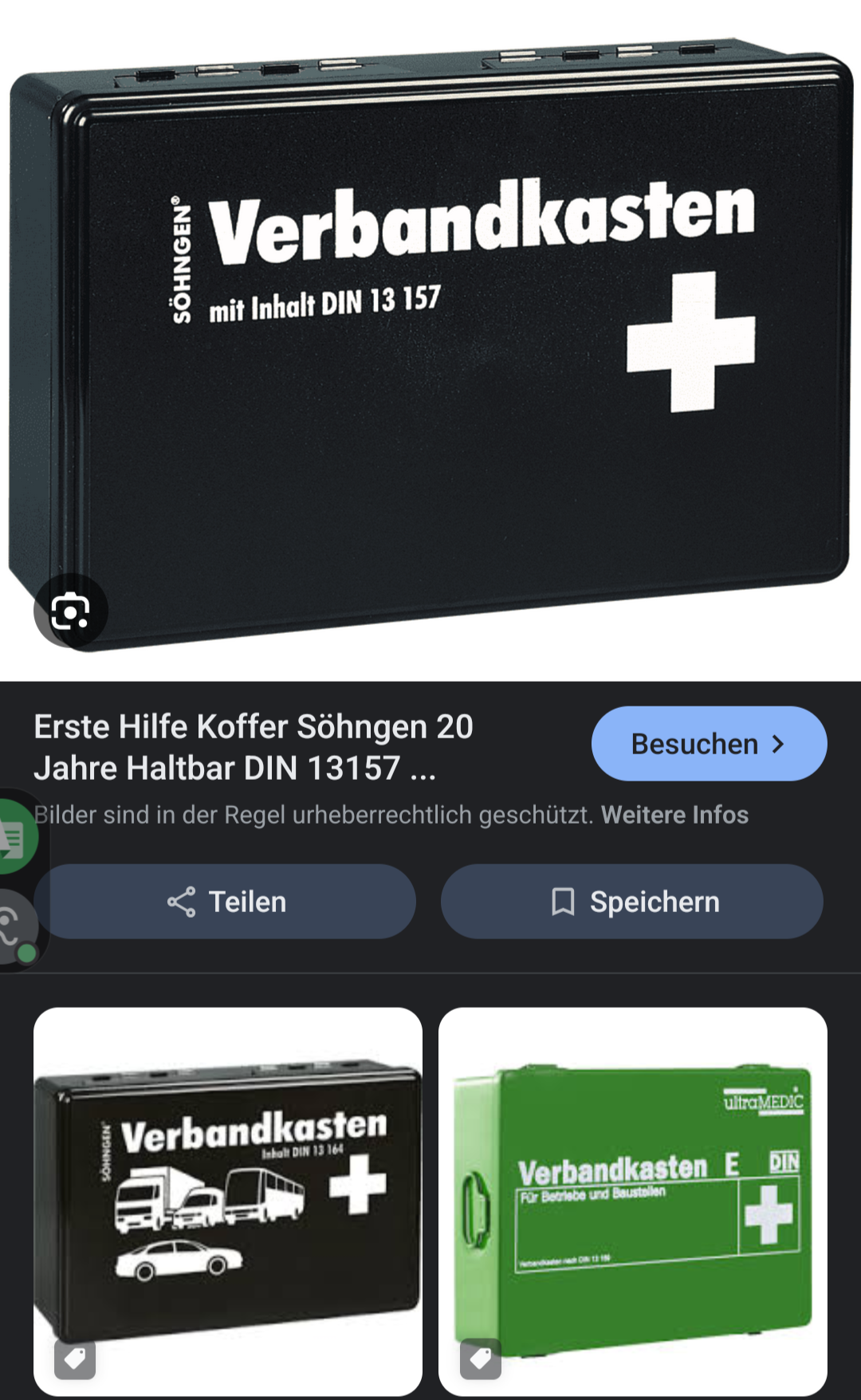
Task: Share this image via Teilen
Action: (225, 902)
